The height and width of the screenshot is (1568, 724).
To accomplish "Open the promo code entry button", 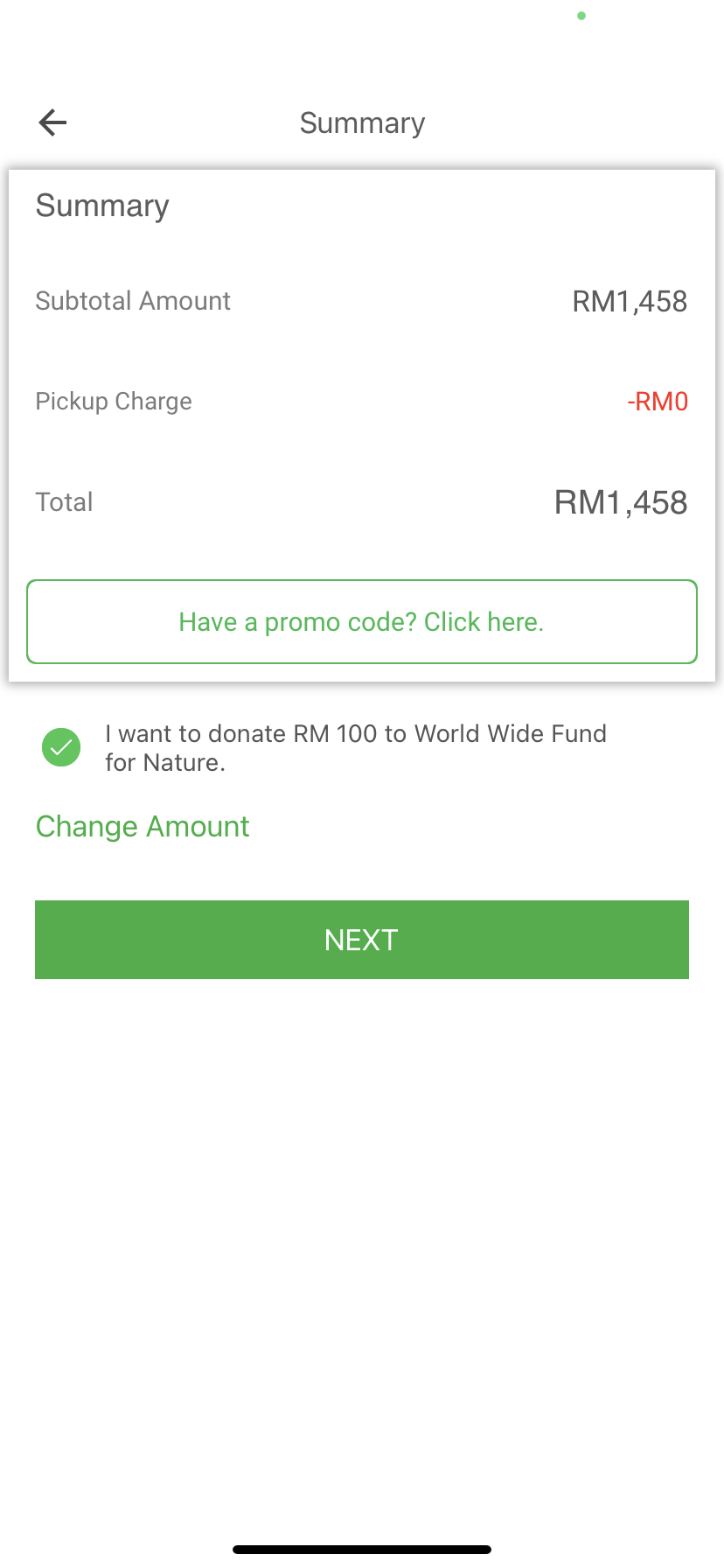I will point(362,622).
